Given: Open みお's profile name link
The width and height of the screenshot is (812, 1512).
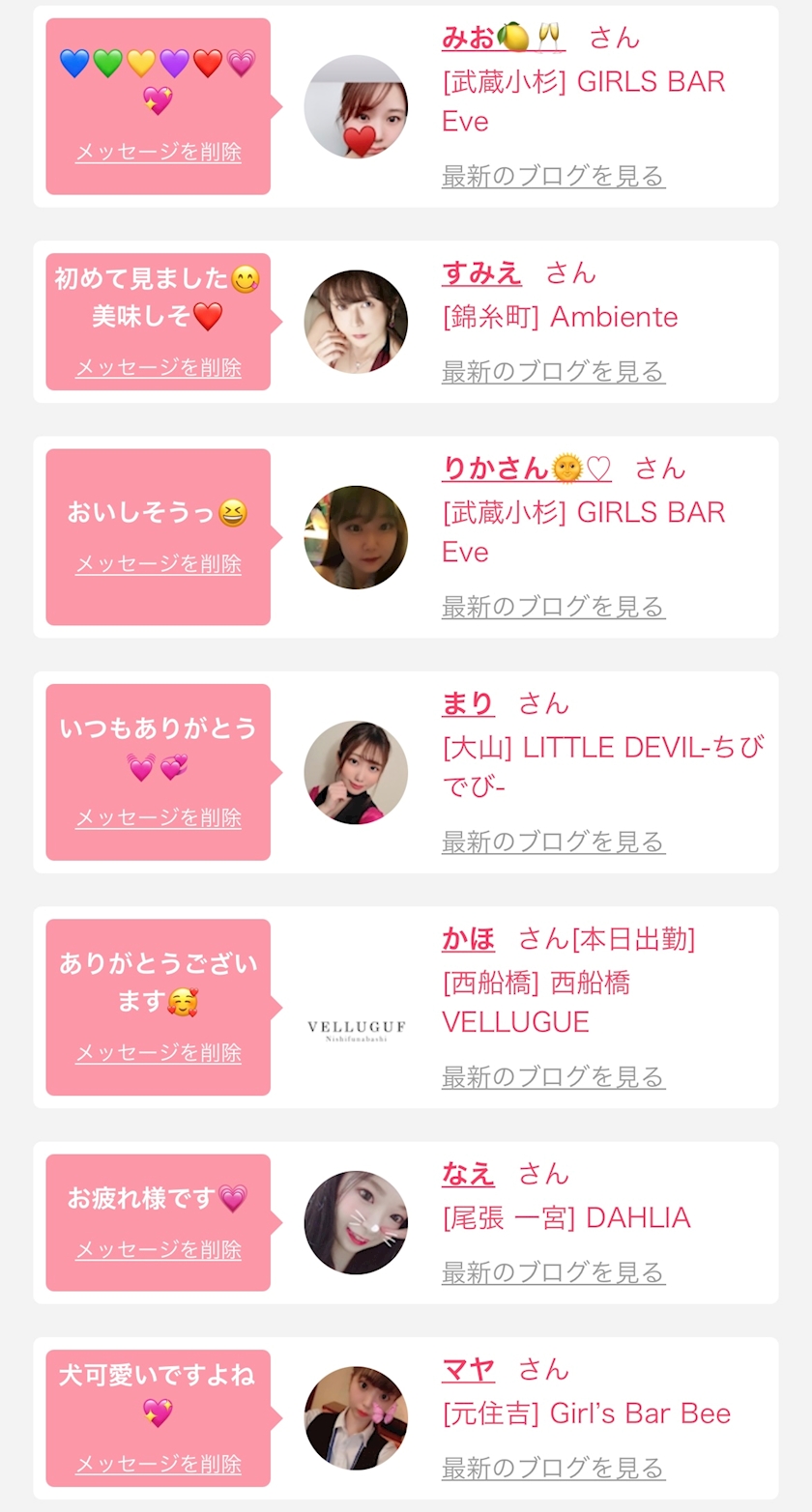Looking at the screenshot, I should pyautogui.click(x=502, y=38).
